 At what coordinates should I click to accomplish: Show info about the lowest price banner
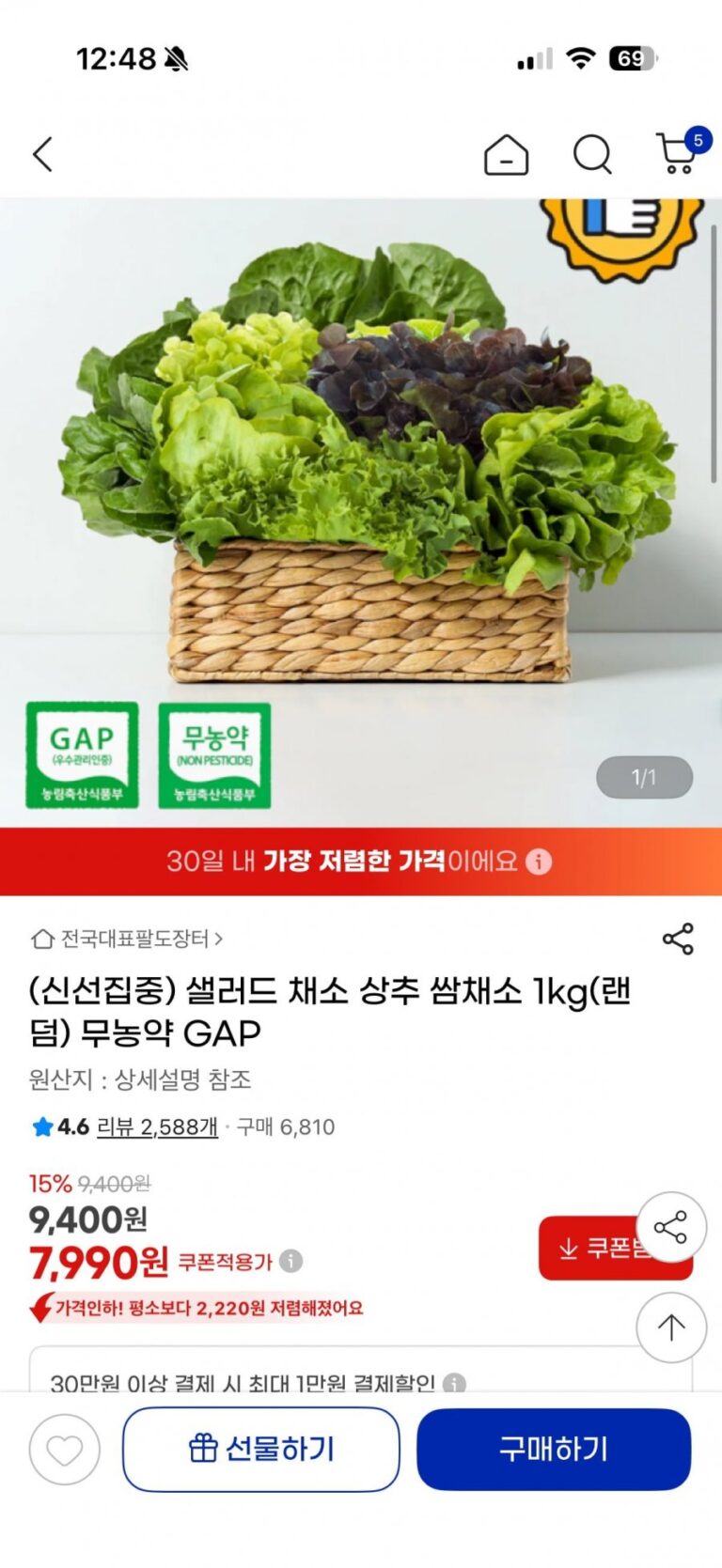(x=539, y=862)
